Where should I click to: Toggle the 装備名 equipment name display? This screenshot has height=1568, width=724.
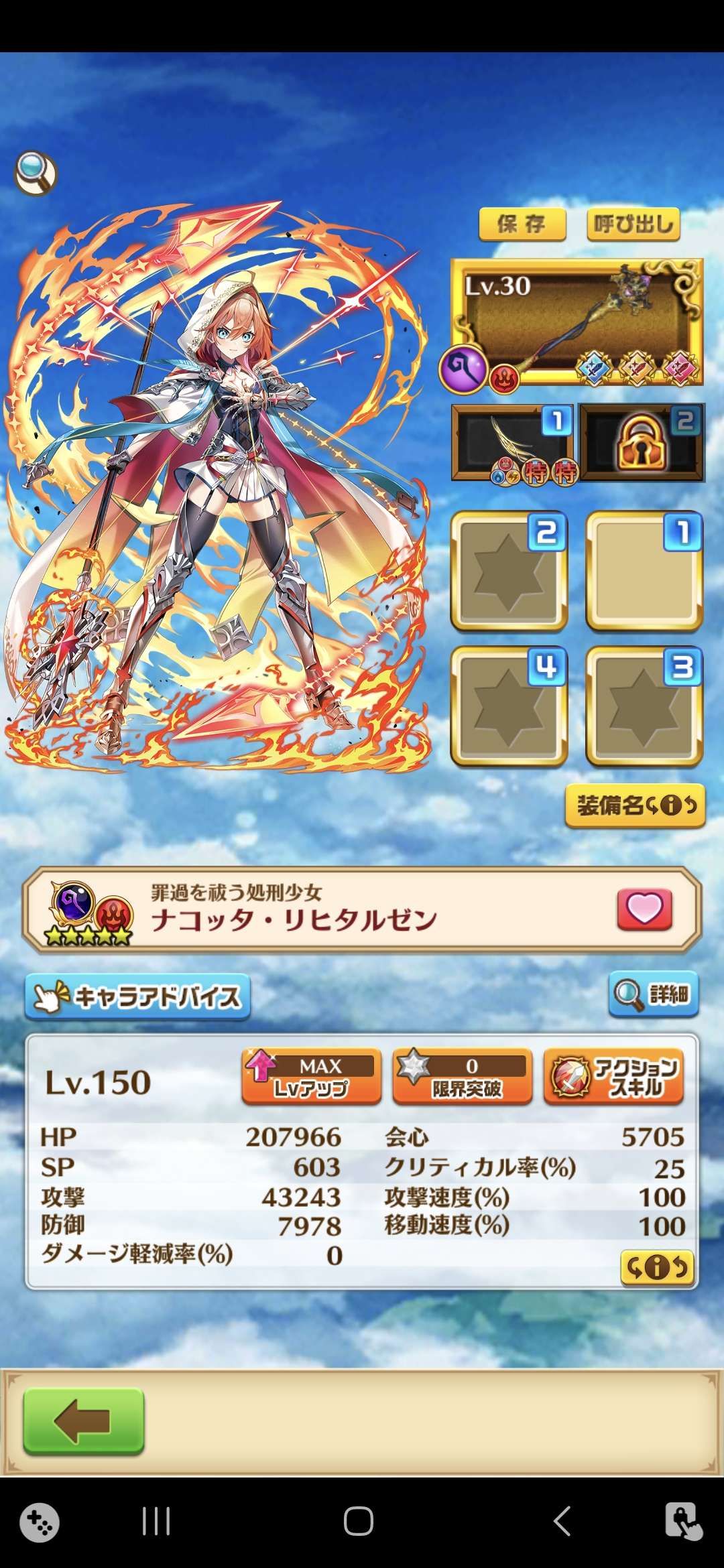635,805
